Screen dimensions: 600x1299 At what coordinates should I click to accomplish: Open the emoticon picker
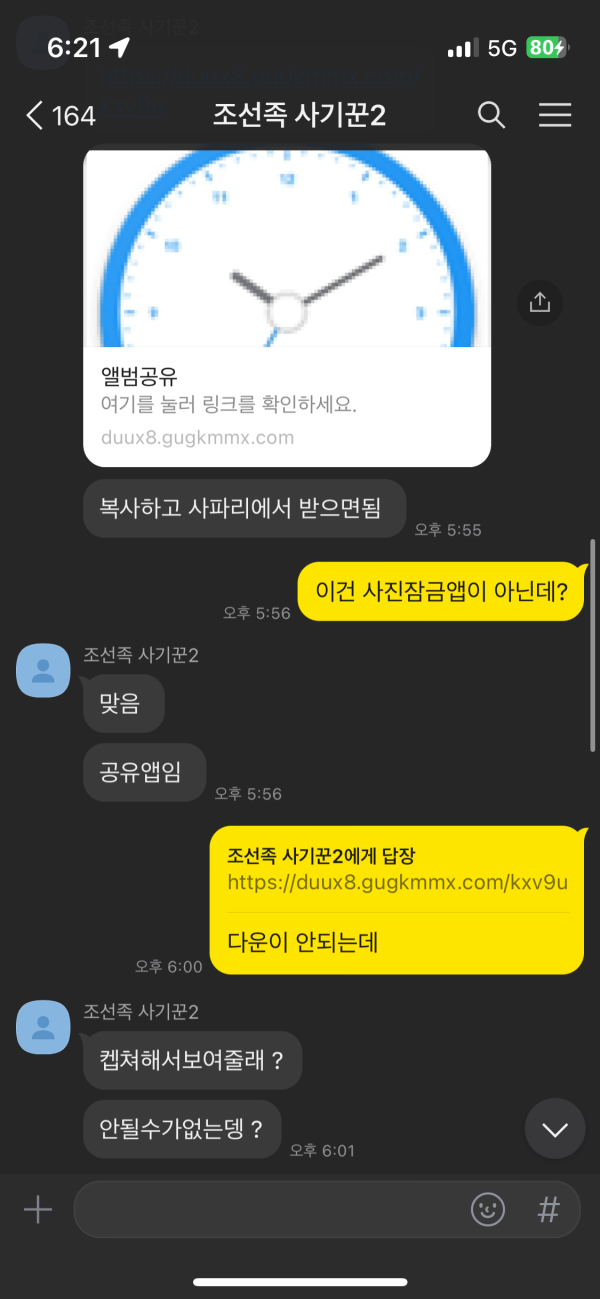pos(488,1210)
